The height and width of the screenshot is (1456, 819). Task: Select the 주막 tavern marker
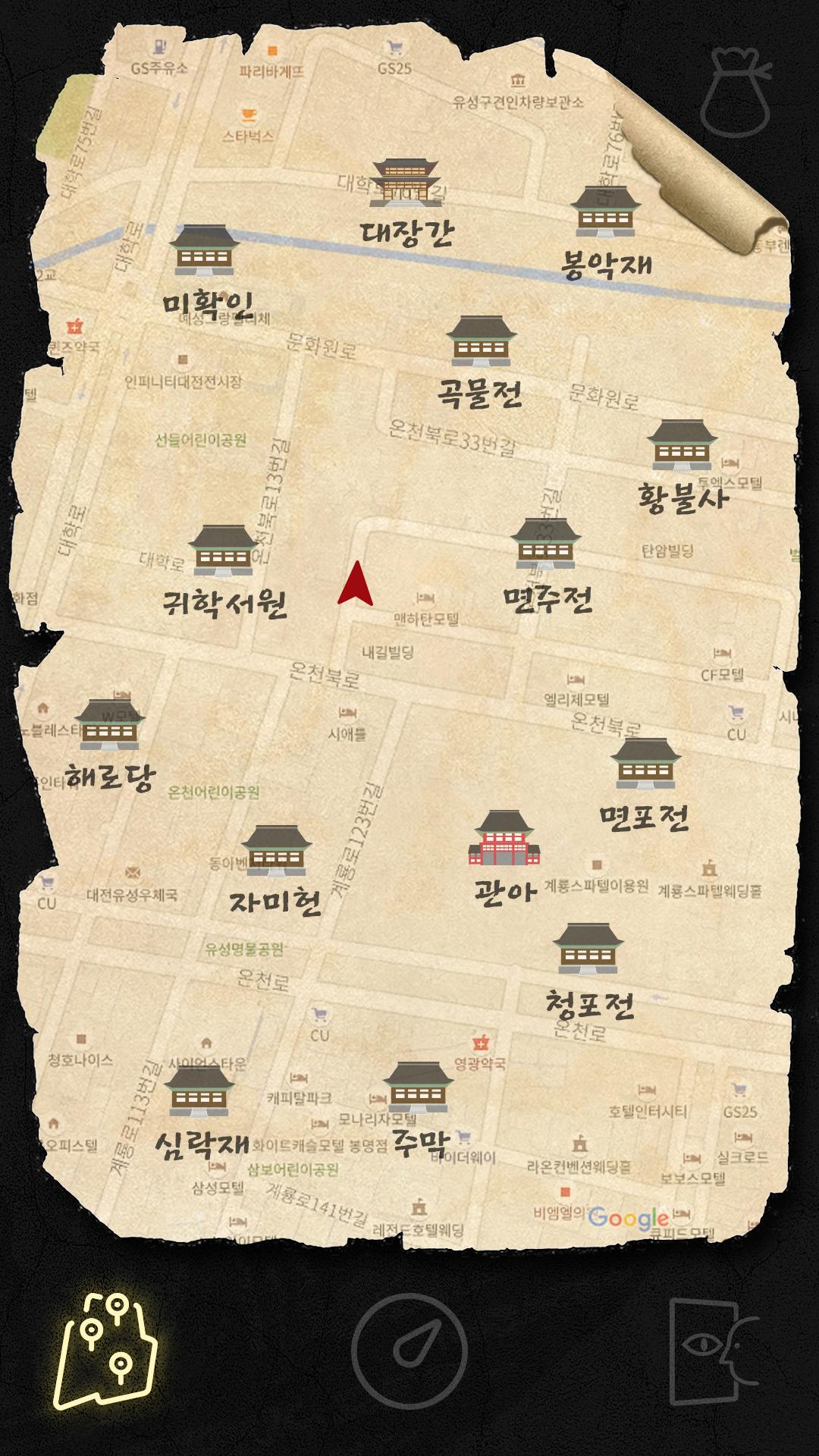(418, 1086)
